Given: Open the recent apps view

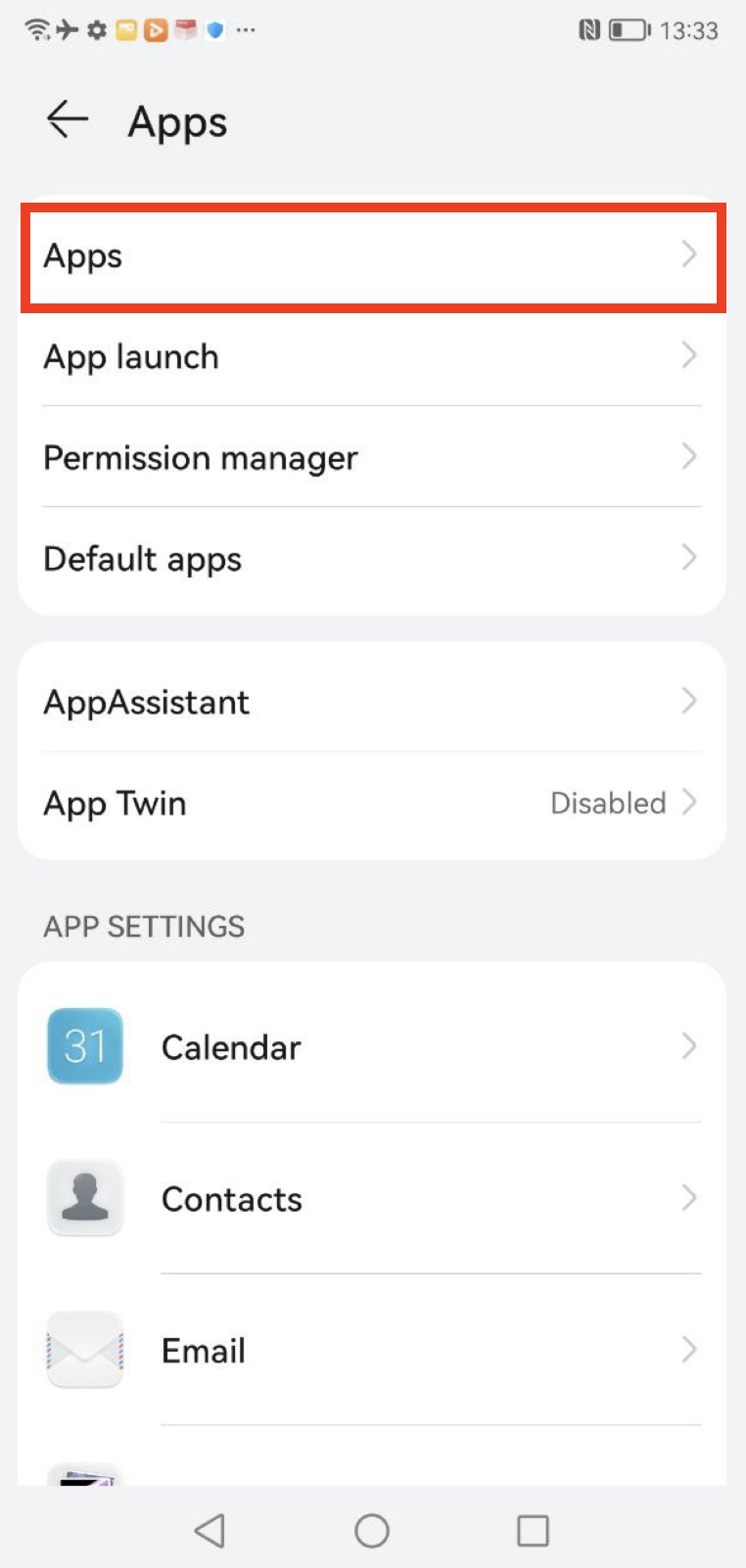Looking at the screenshot, I should (x=533, y=1530).
